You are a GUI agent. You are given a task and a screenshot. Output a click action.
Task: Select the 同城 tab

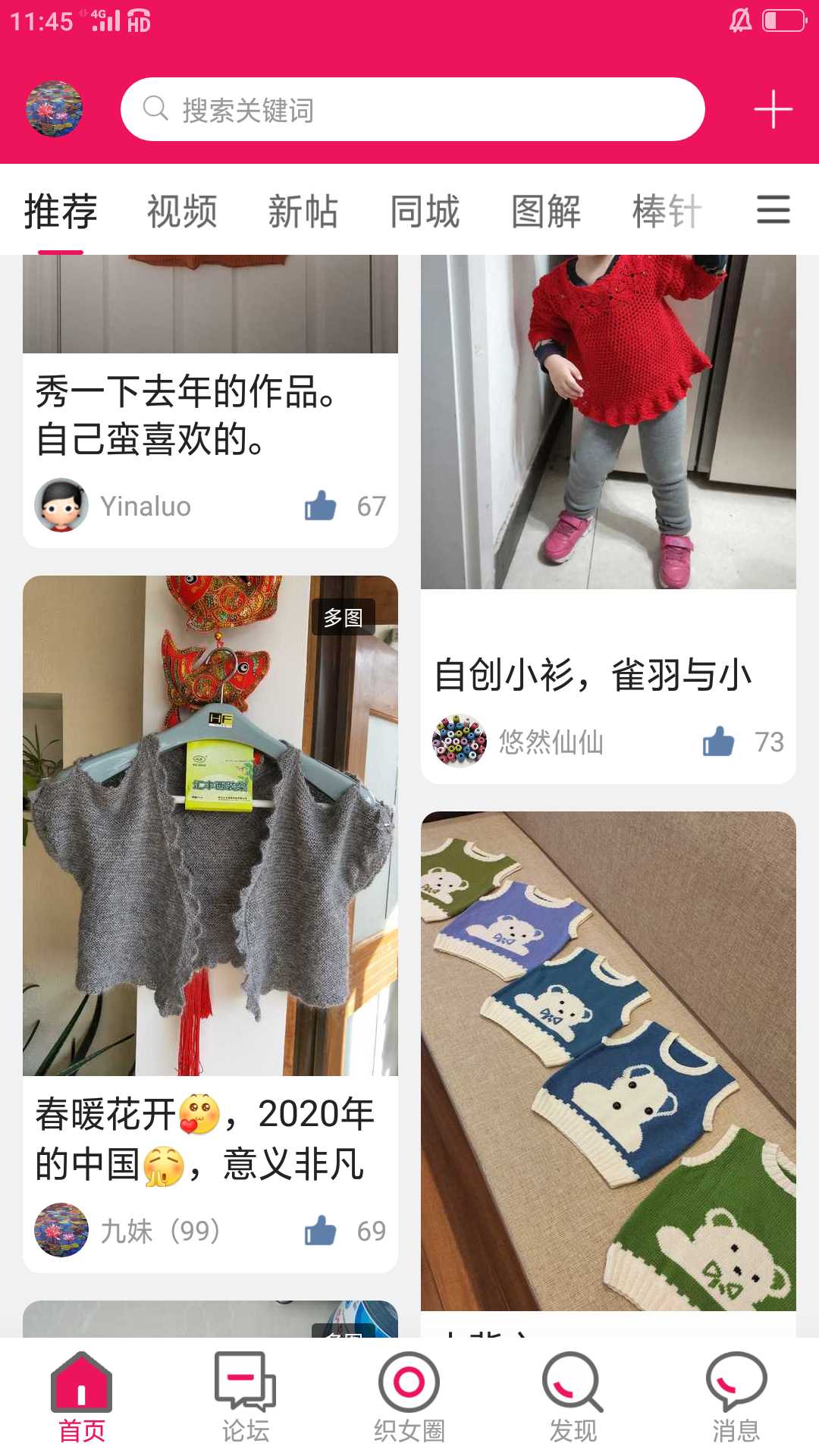coord(425,212)
